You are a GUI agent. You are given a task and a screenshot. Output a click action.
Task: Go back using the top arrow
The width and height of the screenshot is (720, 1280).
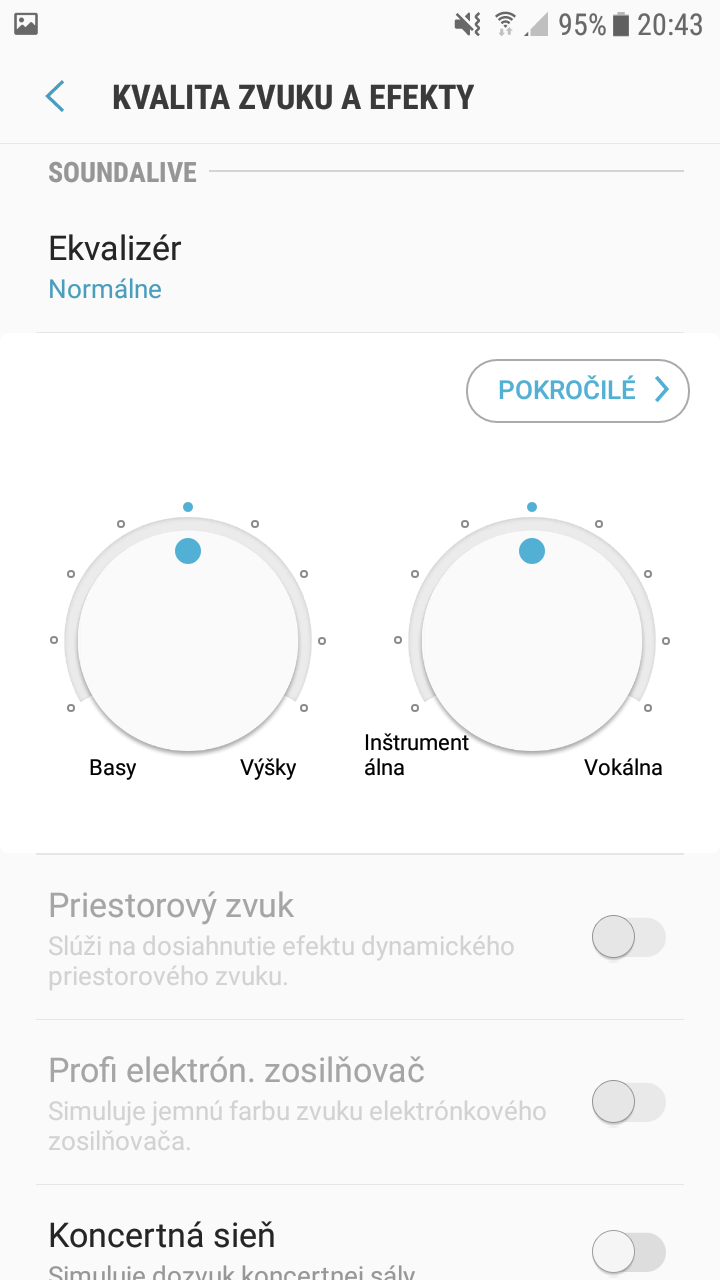[x=55, y=97]
